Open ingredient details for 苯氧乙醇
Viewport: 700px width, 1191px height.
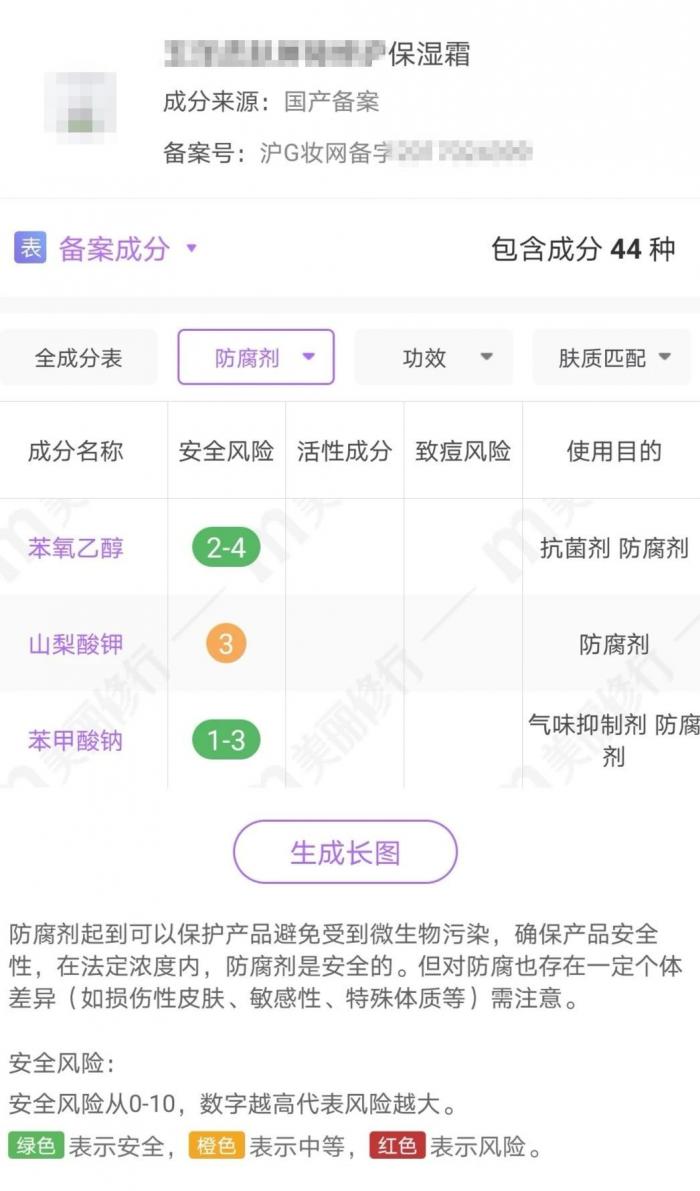[x=76, y=548]
